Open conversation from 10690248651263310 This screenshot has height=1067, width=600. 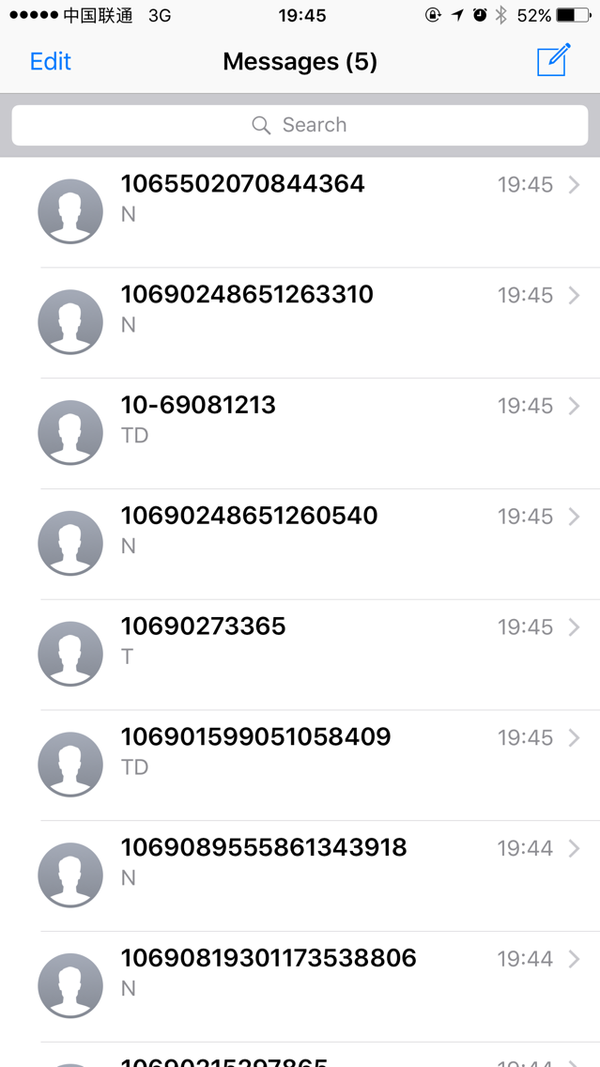[x=300, y=323]
